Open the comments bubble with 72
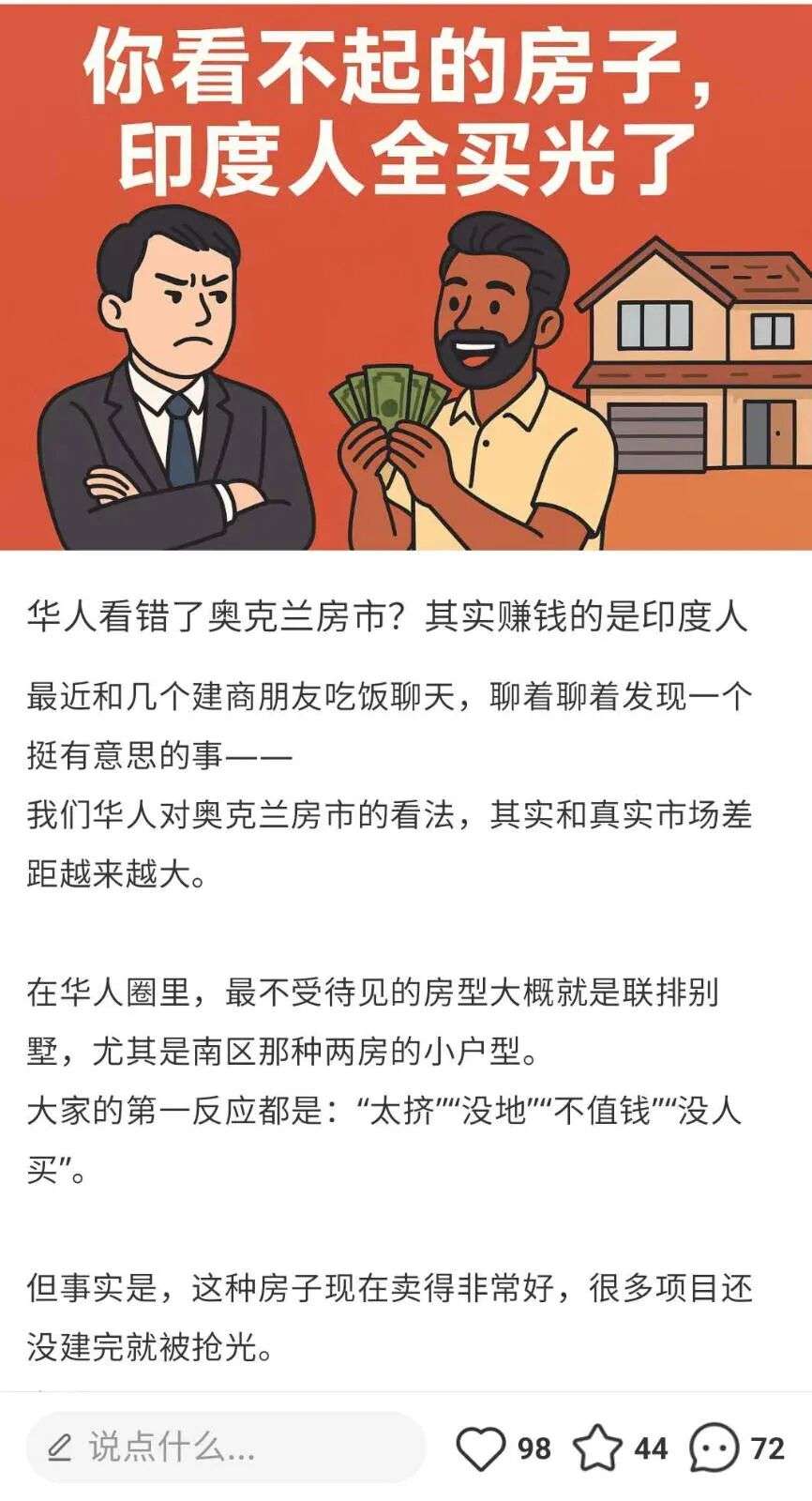 (714, 1448)
